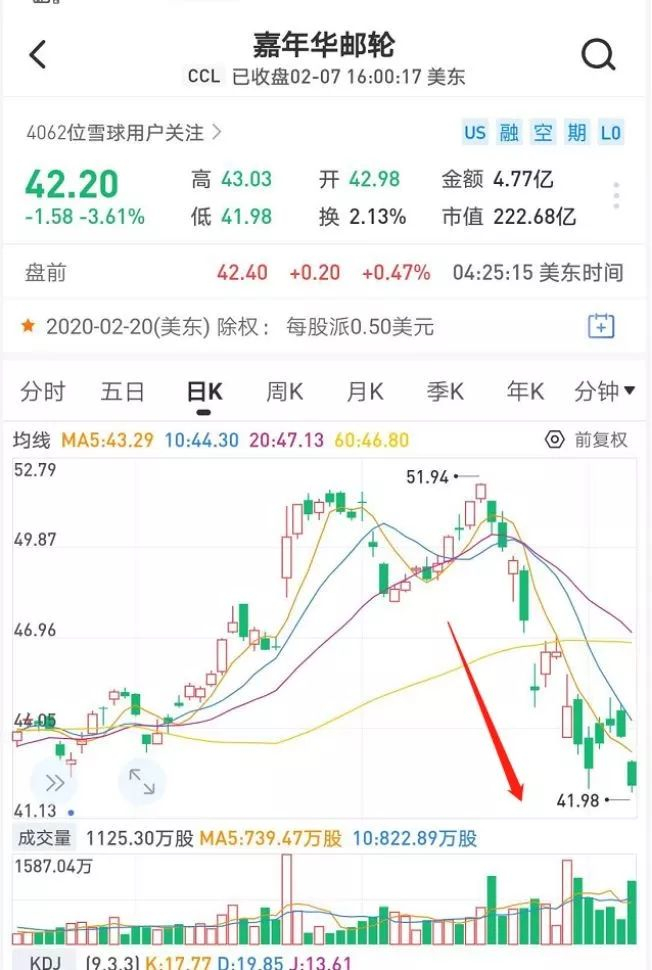The image size is (652, 970).
Task: Expand the 分钟 interval dropdown
Action: [x=604, y=392]
